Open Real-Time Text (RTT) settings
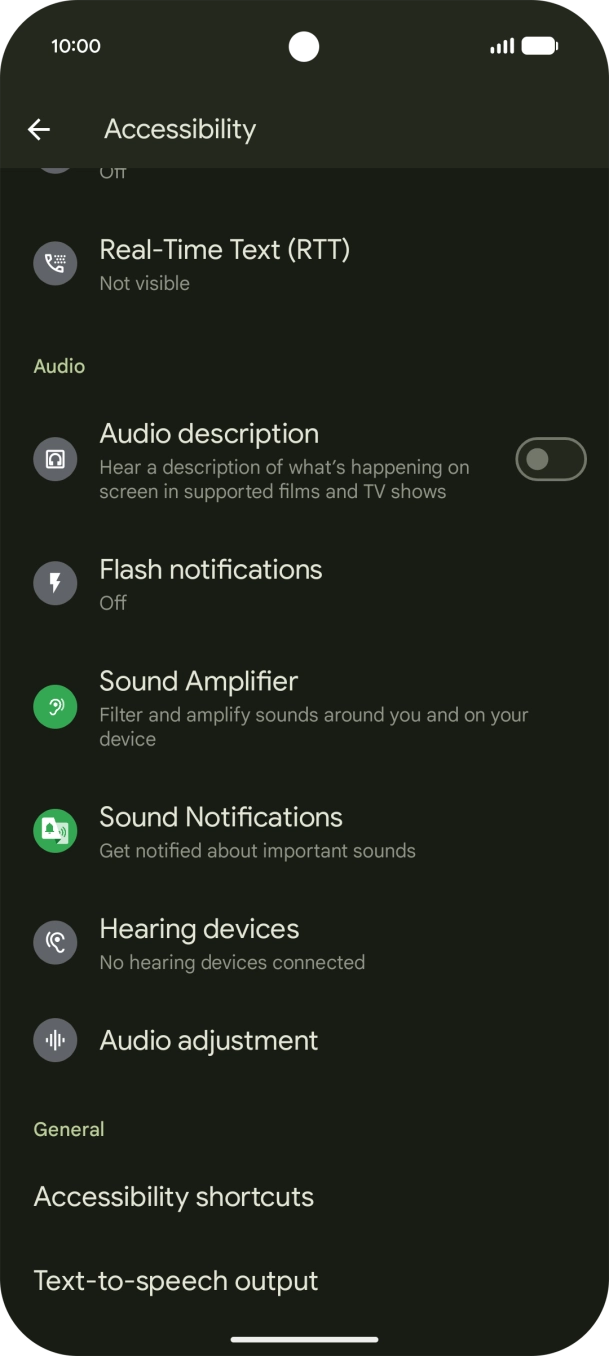609x1356 pixels. pyautogui.click(x=225, y=264)
